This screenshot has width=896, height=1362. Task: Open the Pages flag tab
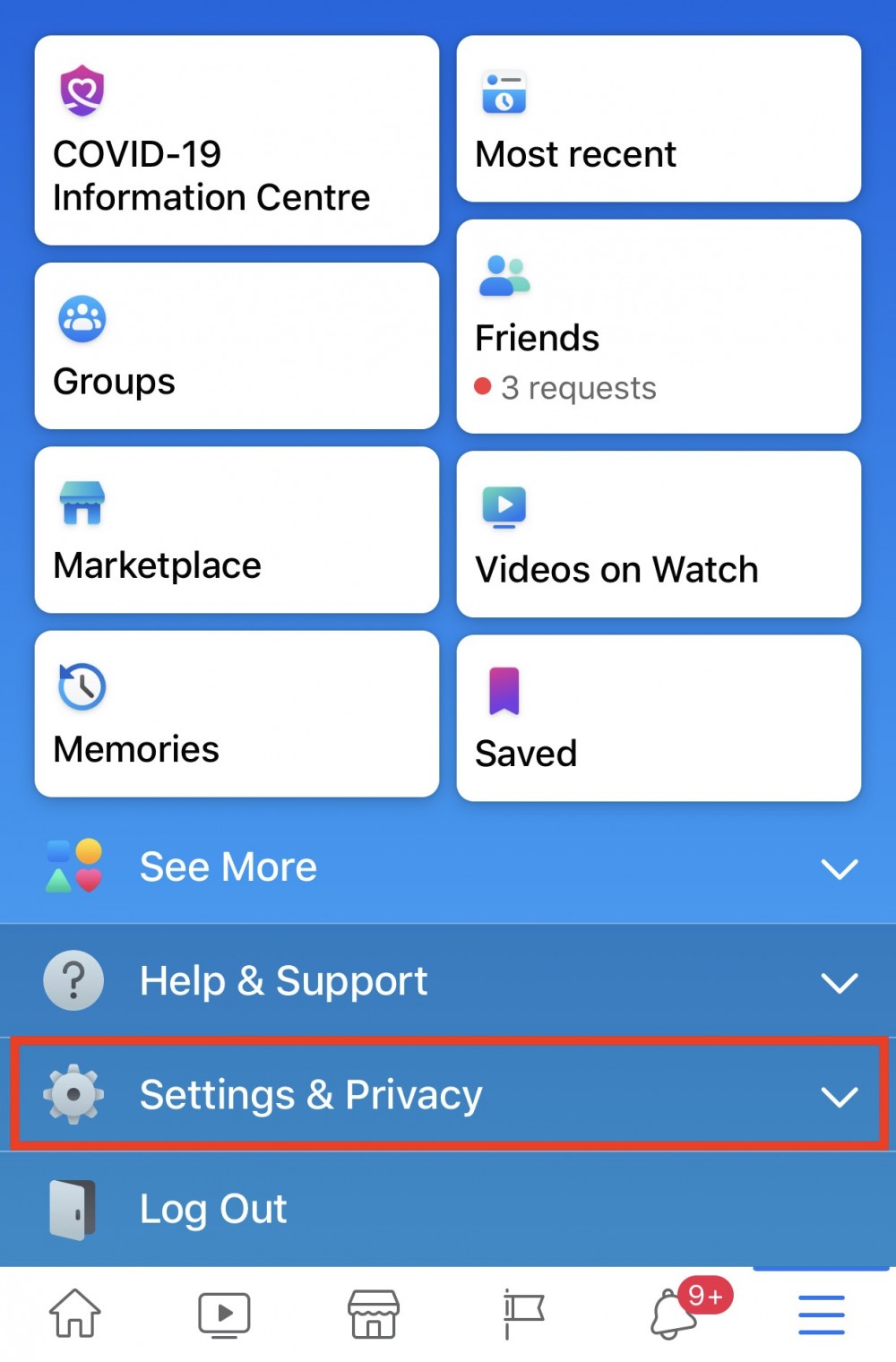click(522, 1315)
